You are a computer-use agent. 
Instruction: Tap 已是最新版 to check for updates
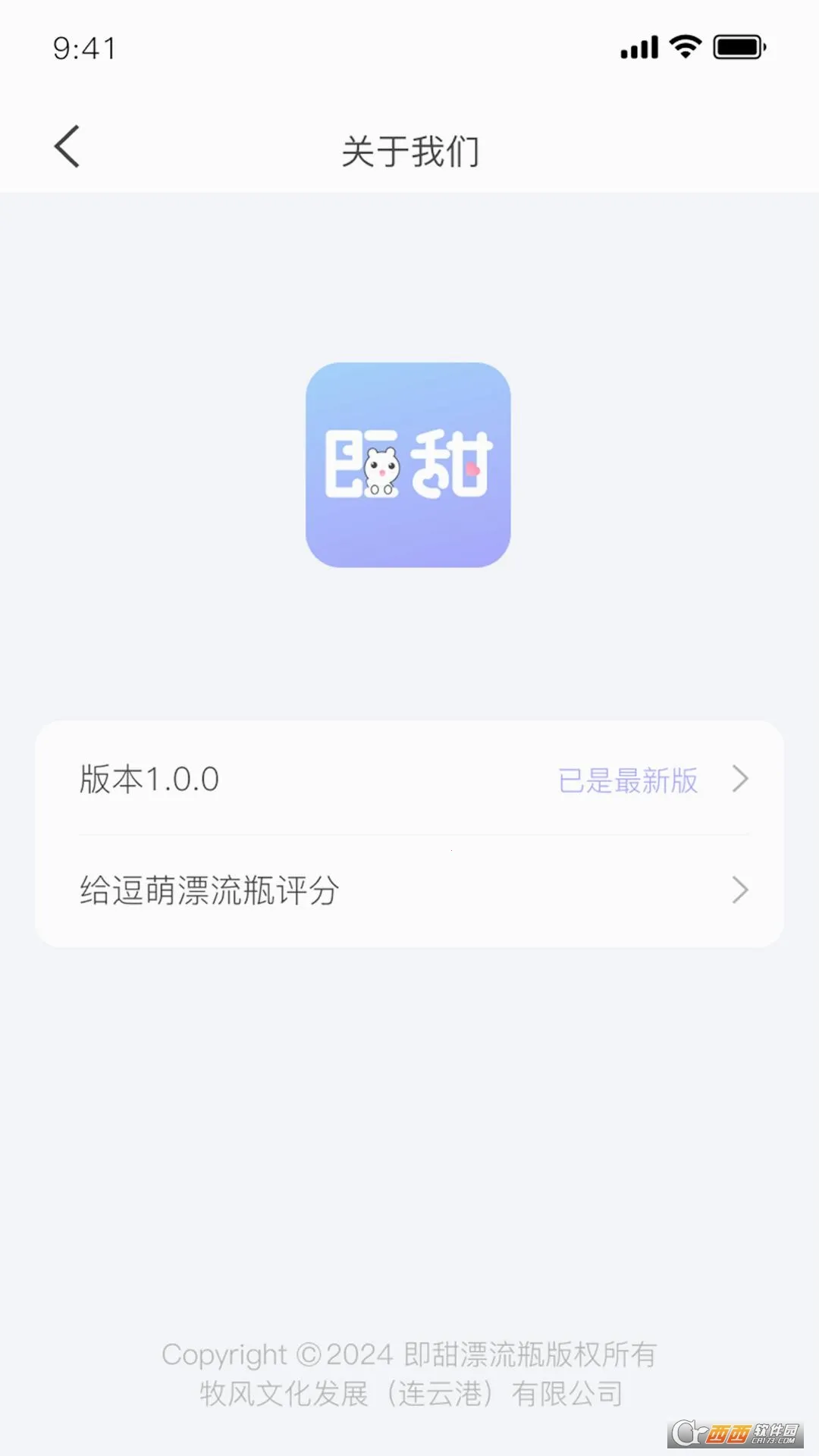point(628,782)
